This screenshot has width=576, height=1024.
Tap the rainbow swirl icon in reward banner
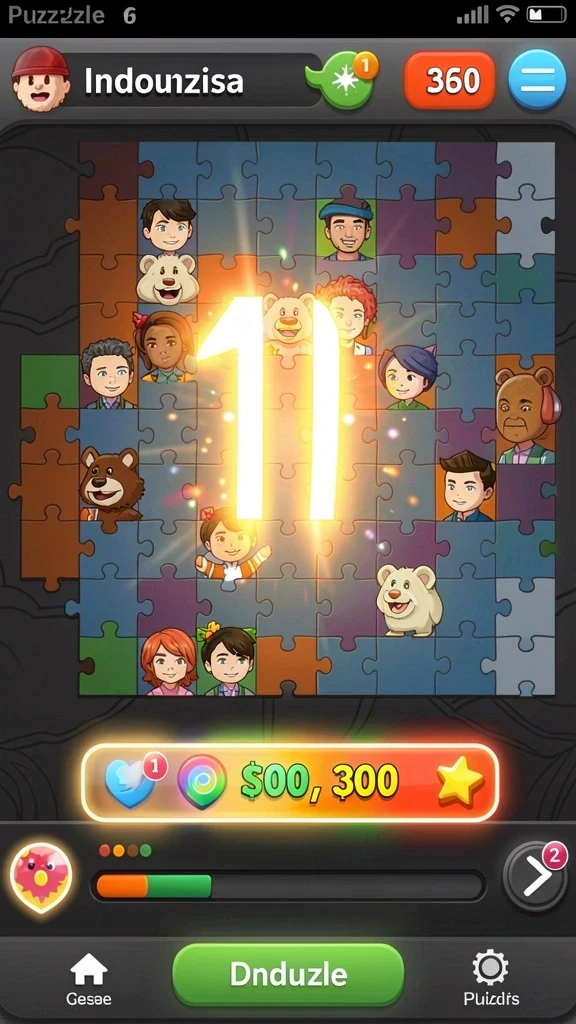(x=202, y=782)
